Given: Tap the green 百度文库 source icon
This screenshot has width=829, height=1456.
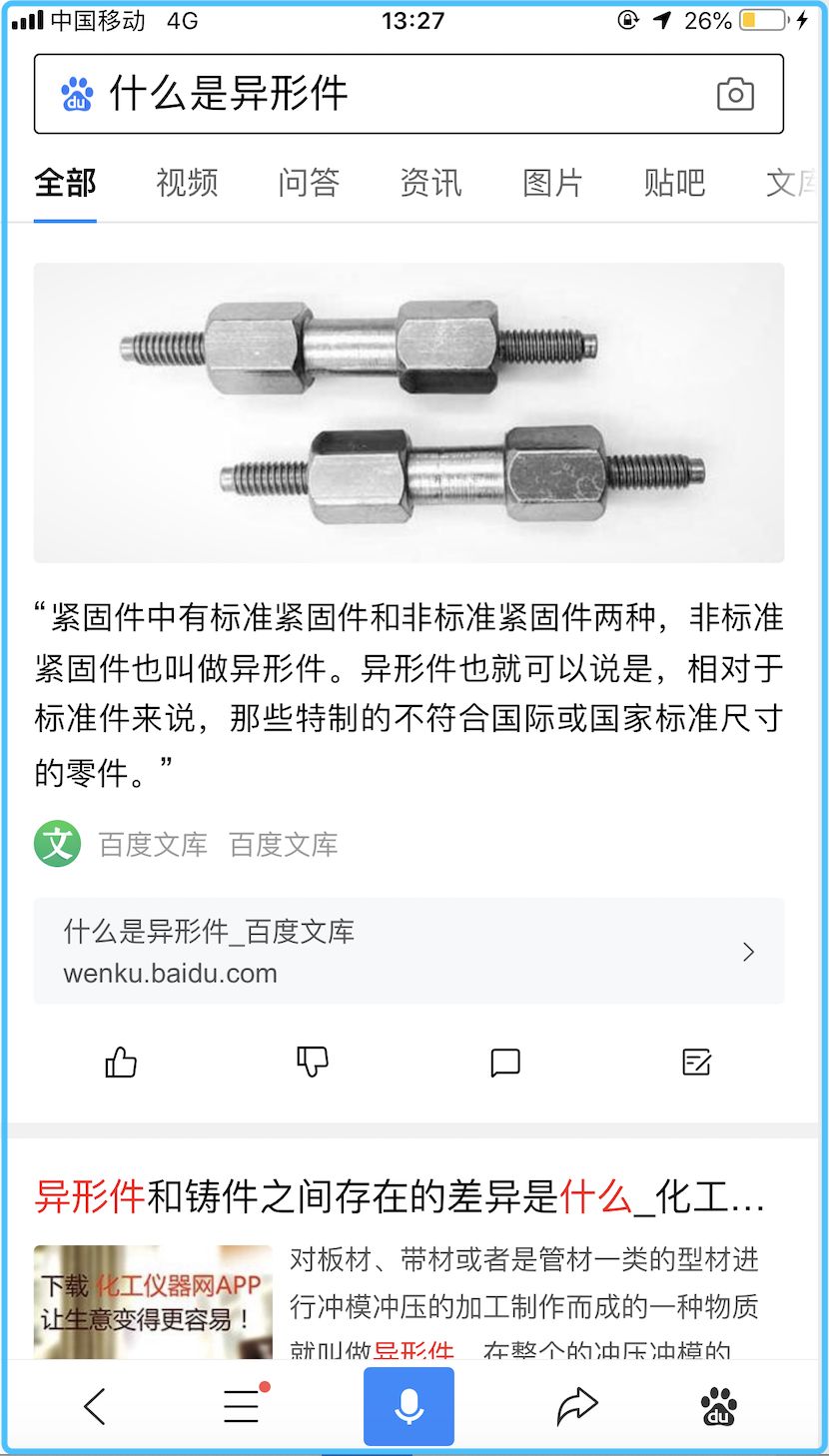Looking at the screenshot, I should 57,843.
